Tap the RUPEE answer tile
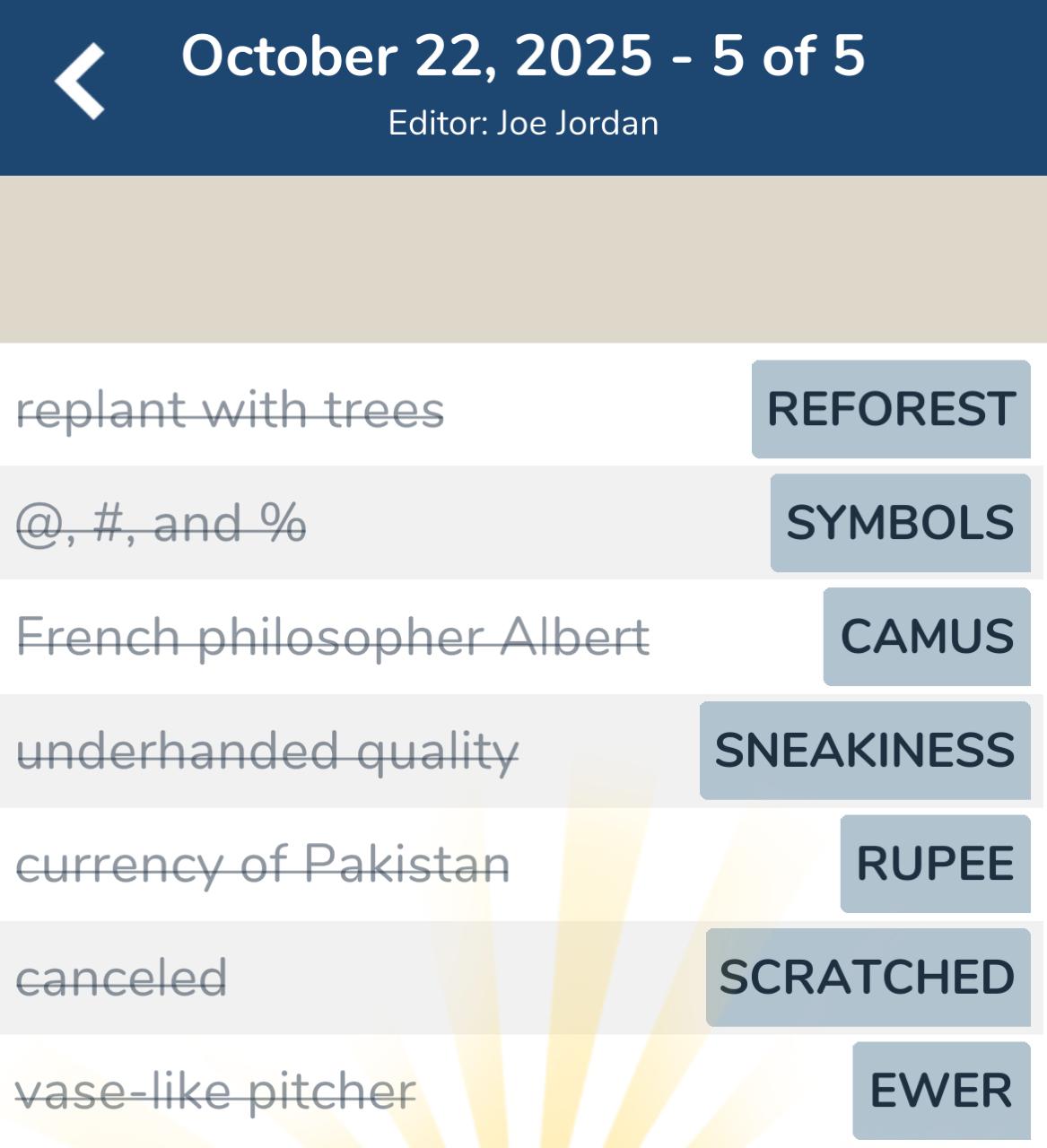This screenshot has width=1047, height=1148. click(935, 864)
